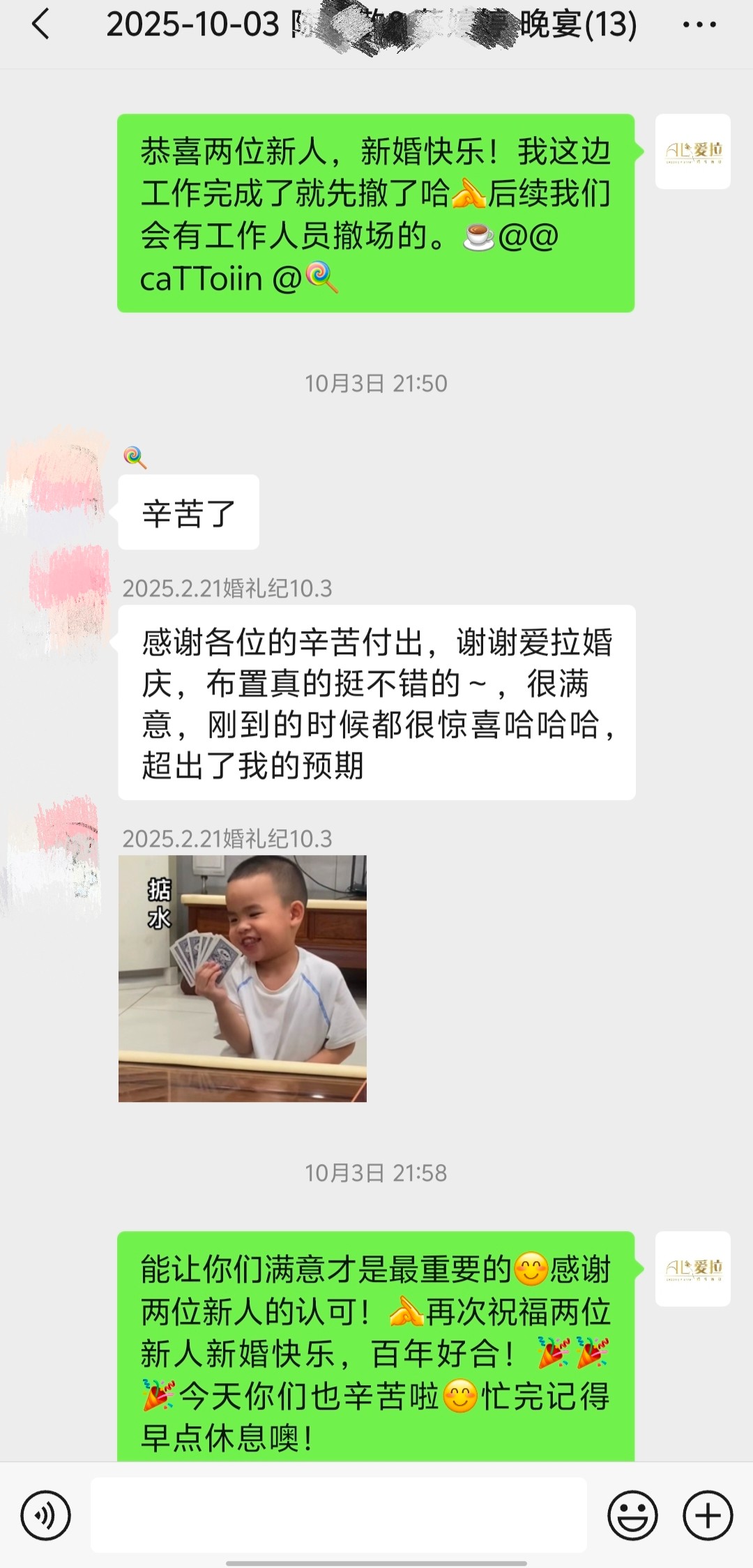Open the 爱拉 avatar beside 能让你们满意 message
Image resolution: width=753 pixels, height=1568 pixels.
692,1268
